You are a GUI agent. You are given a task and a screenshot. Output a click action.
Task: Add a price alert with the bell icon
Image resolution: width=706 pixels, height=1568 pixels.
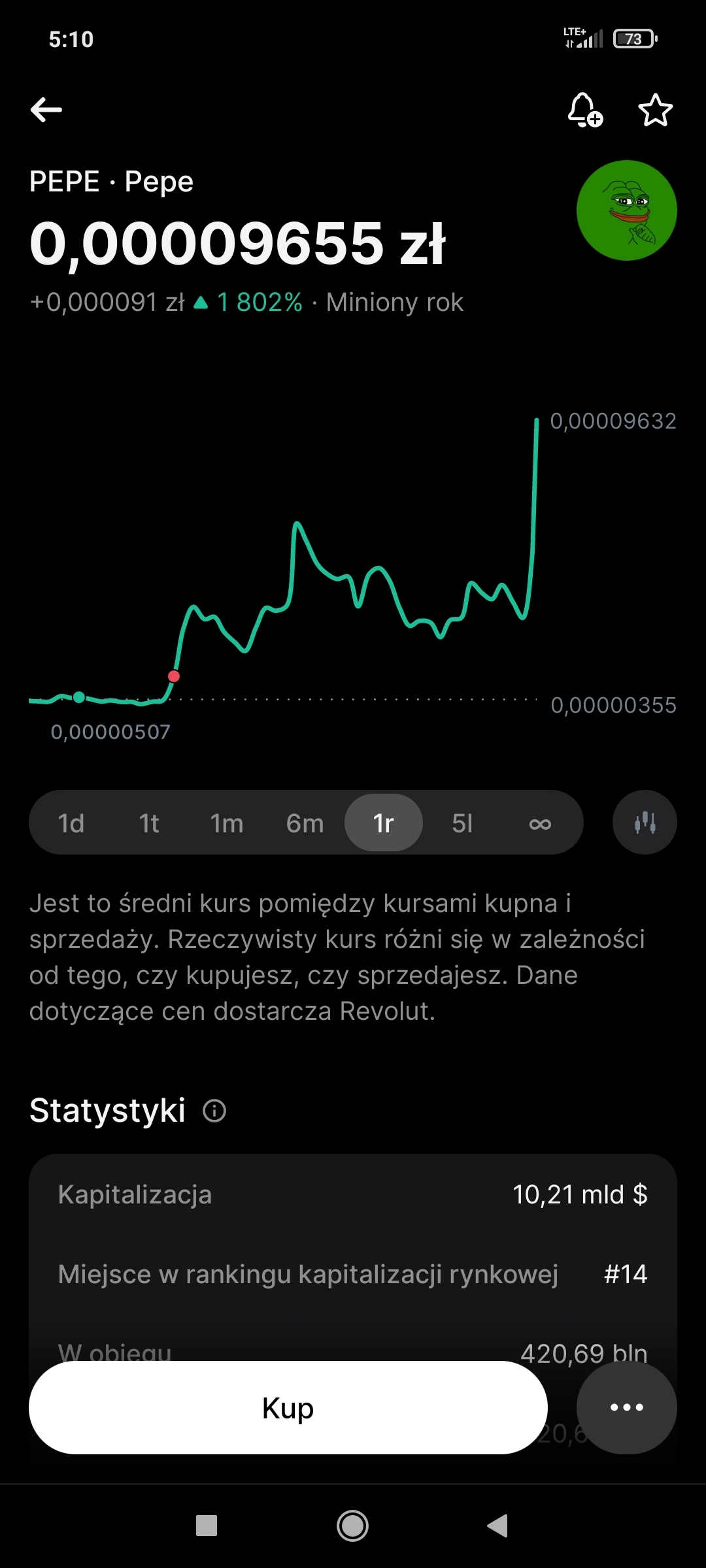click(584, 110)
